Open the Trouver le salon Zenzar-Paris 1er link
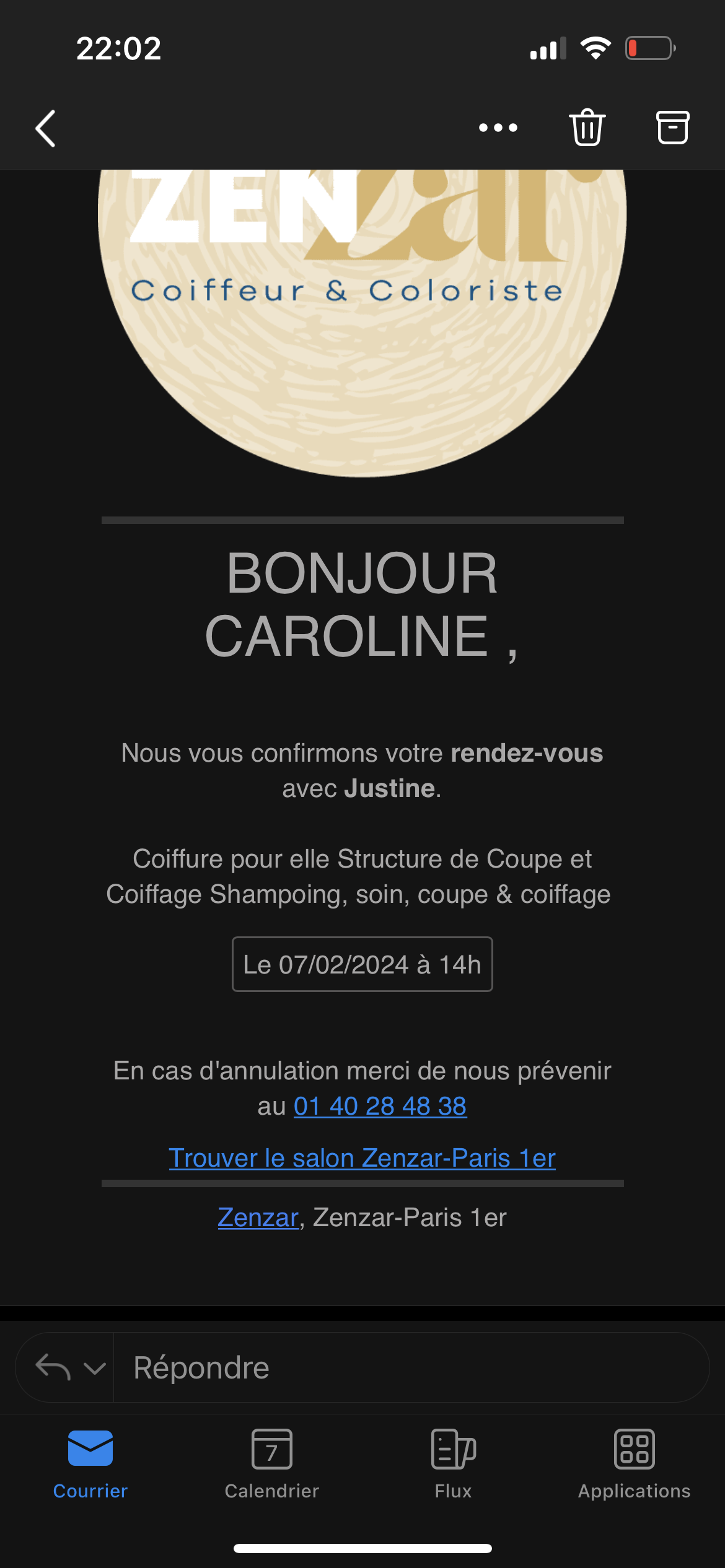 click(x=362, y=1158)
